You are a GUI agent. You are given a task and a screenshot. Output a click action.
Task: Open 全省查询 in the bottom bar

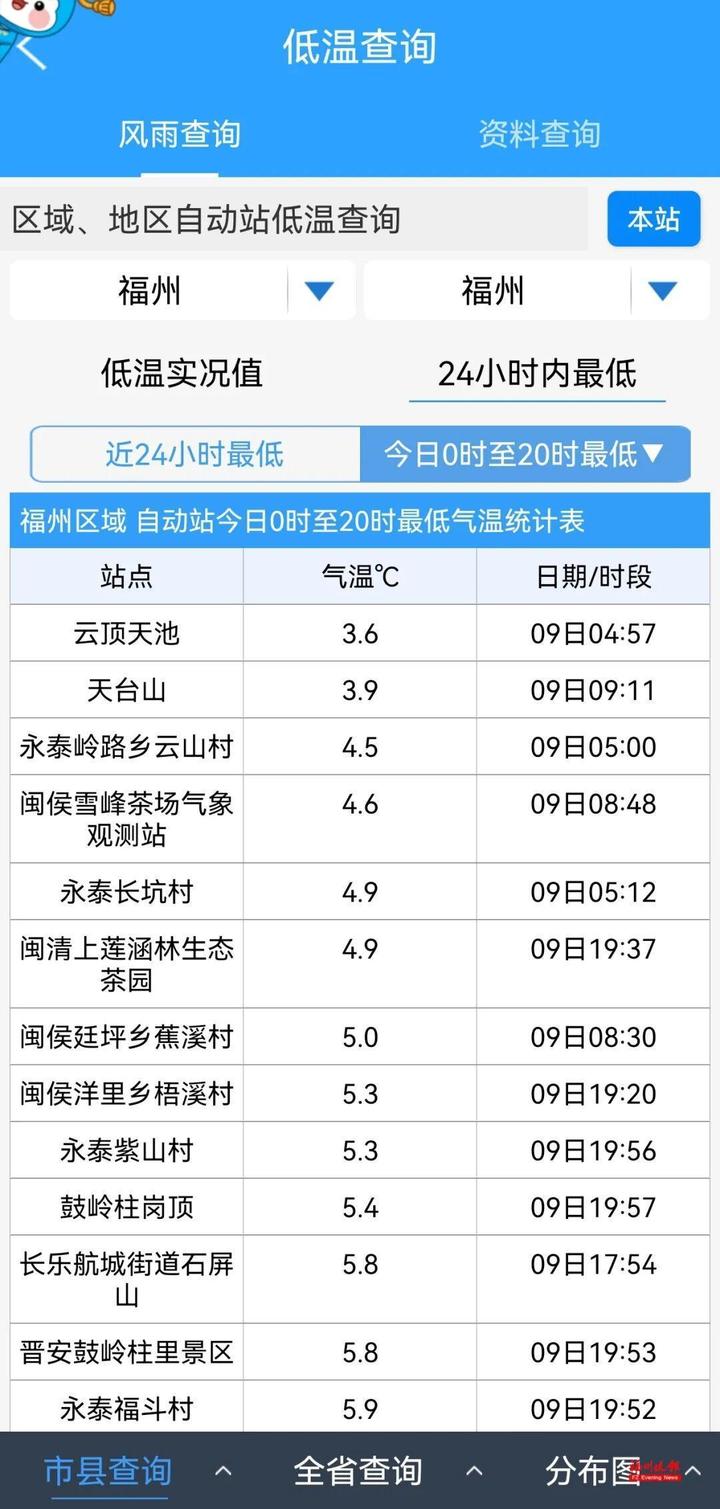[357, 1471]
